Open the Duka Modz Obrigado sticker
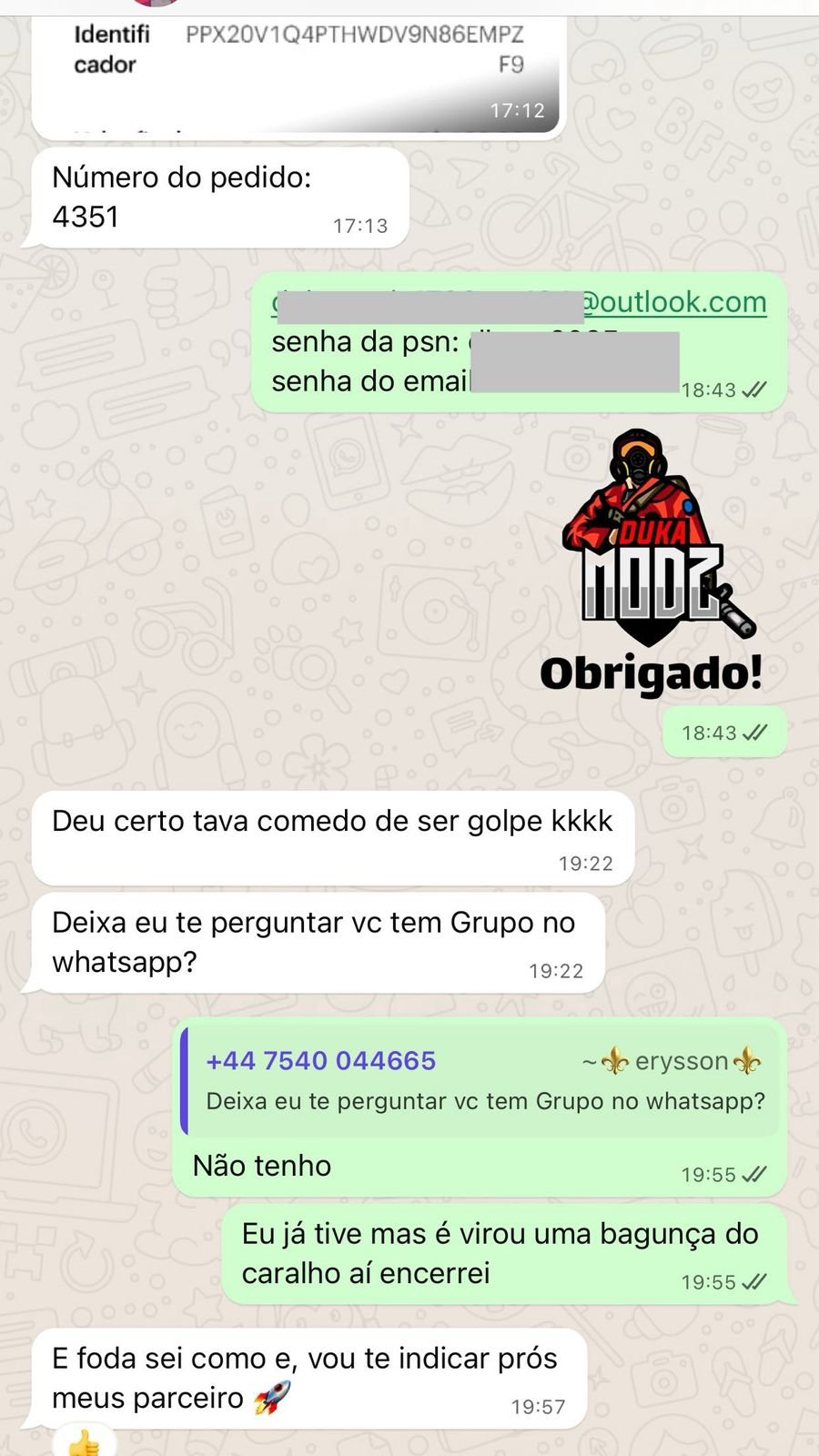The height and width of the screenshot is (1456, 819). (x=652, y=561)
